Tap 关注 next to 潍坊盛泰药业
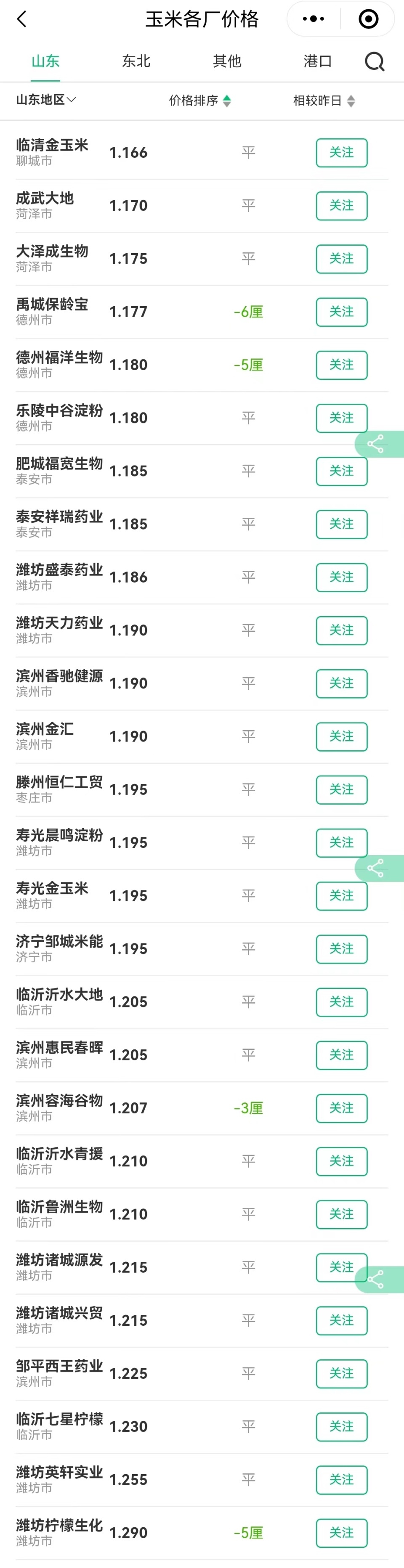 (x=341, y=577)
